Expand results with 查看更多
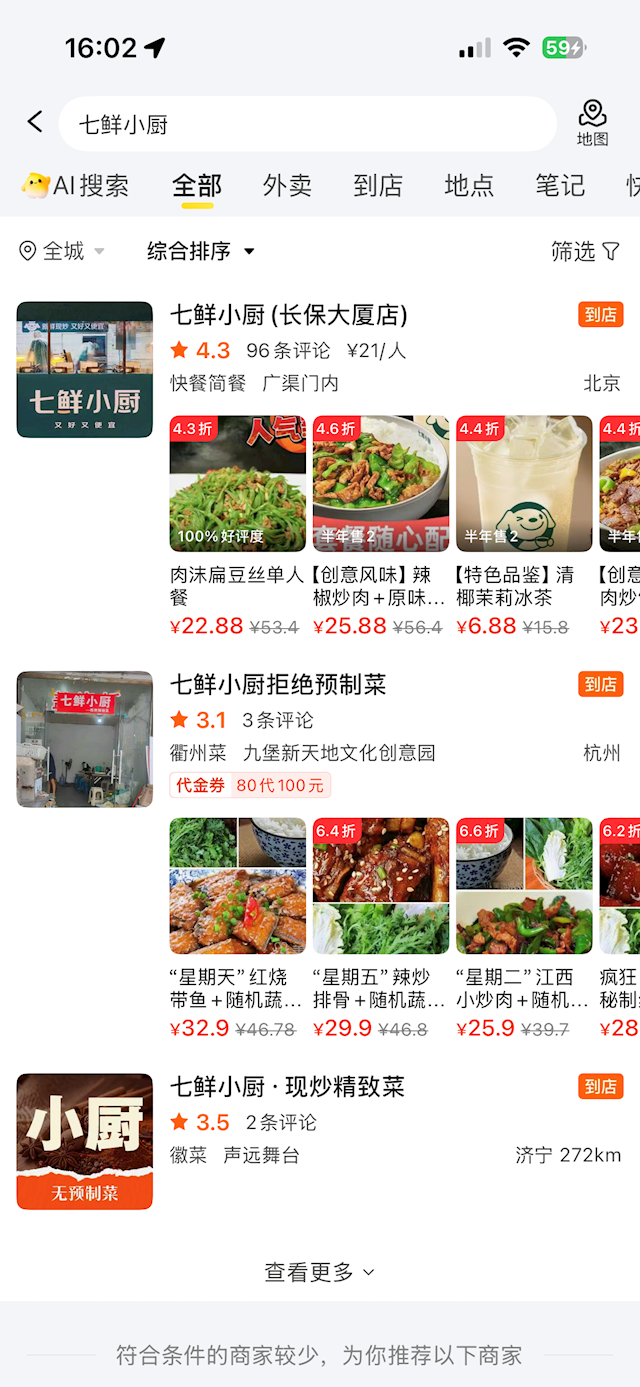The height and width of the screenshot is (1387, 640). [x=319, y=1272]
